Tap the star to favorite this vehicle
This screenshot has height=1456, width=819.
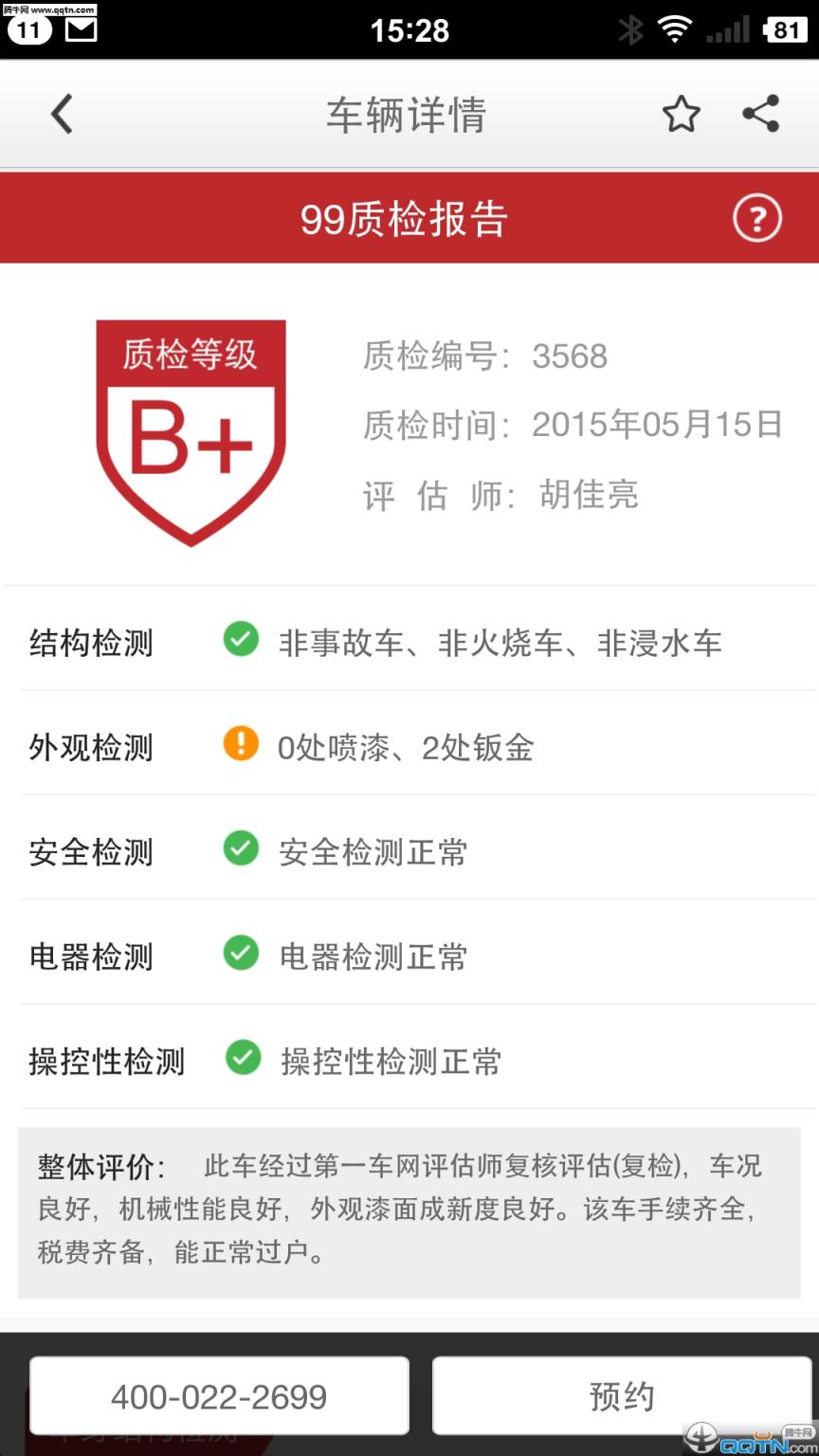coord(680,113)
